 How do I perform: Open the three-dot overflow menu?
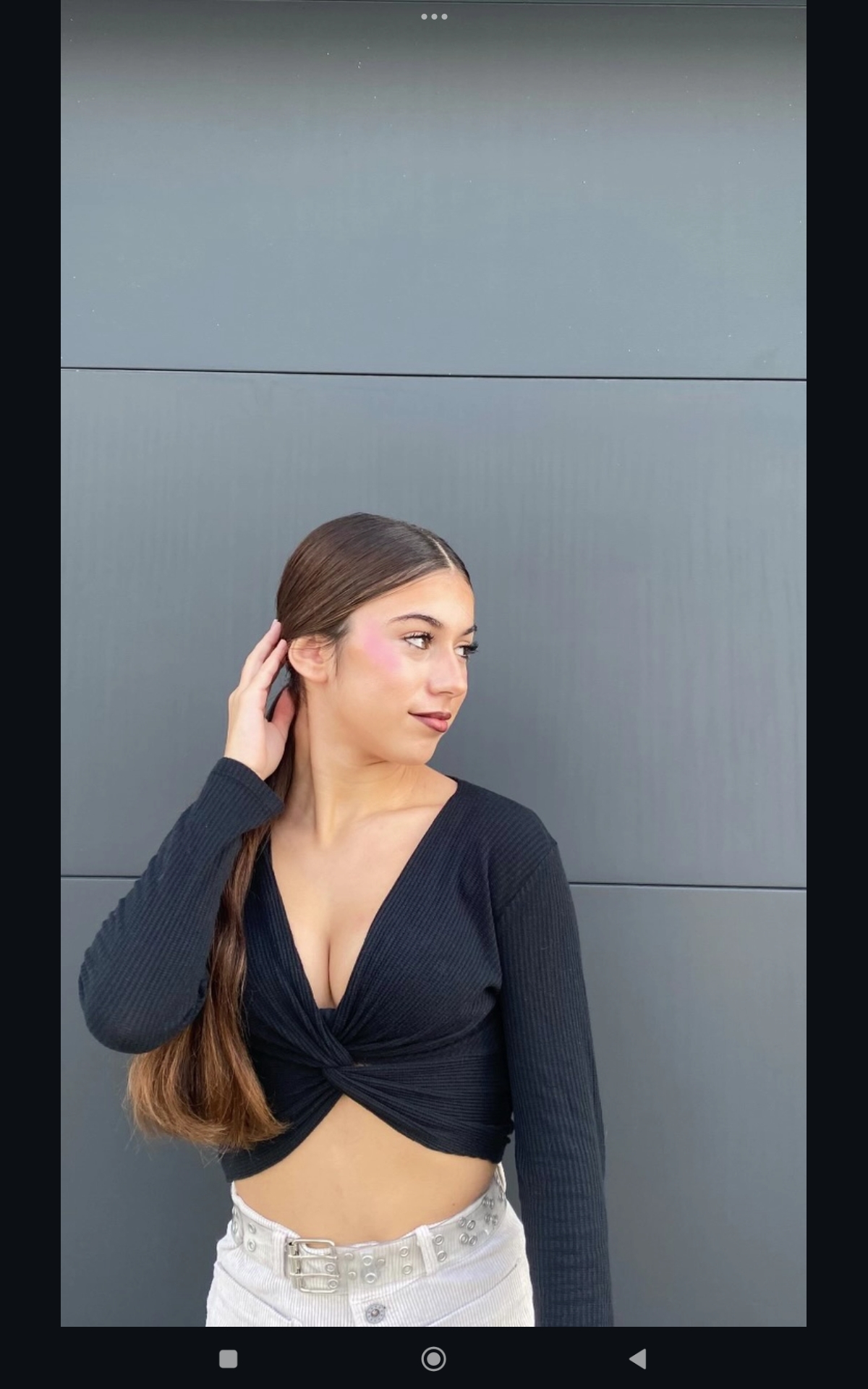click(x=434, y=17)
